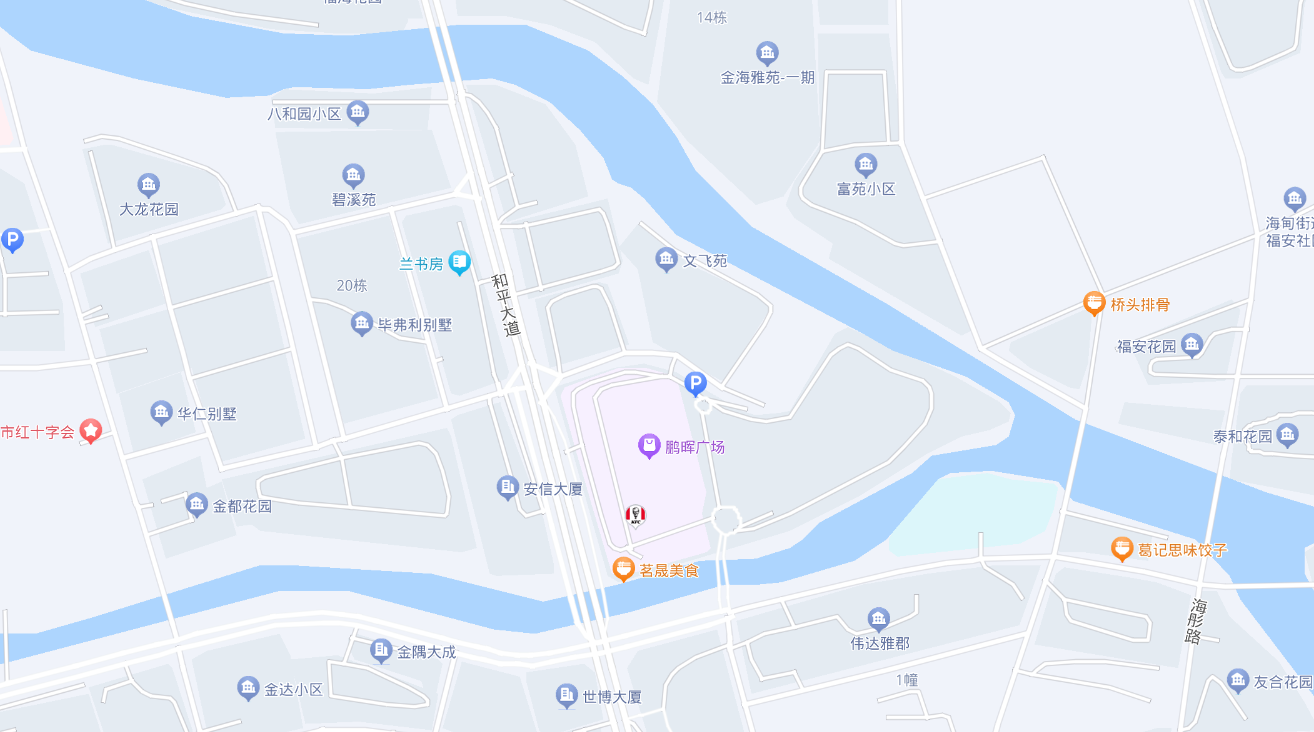
Task: Open the 金海雅苑-一期 residence marker
Action: (768, 53)
